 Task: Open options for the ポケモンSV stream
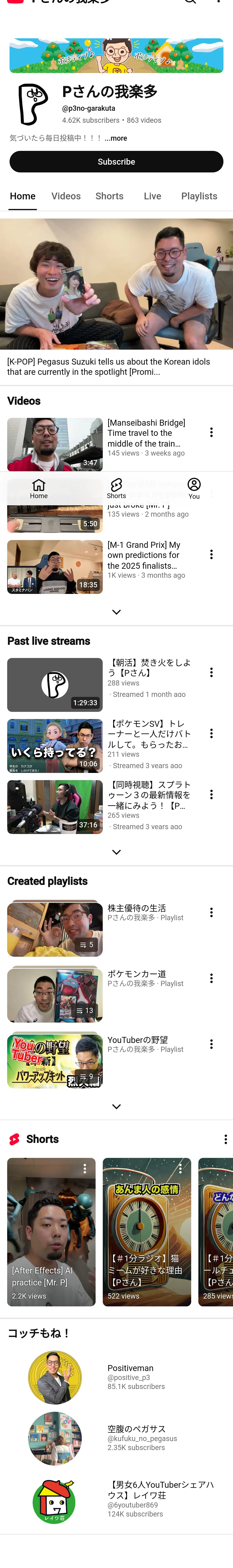pyautogui.click(x=211, y=733)
